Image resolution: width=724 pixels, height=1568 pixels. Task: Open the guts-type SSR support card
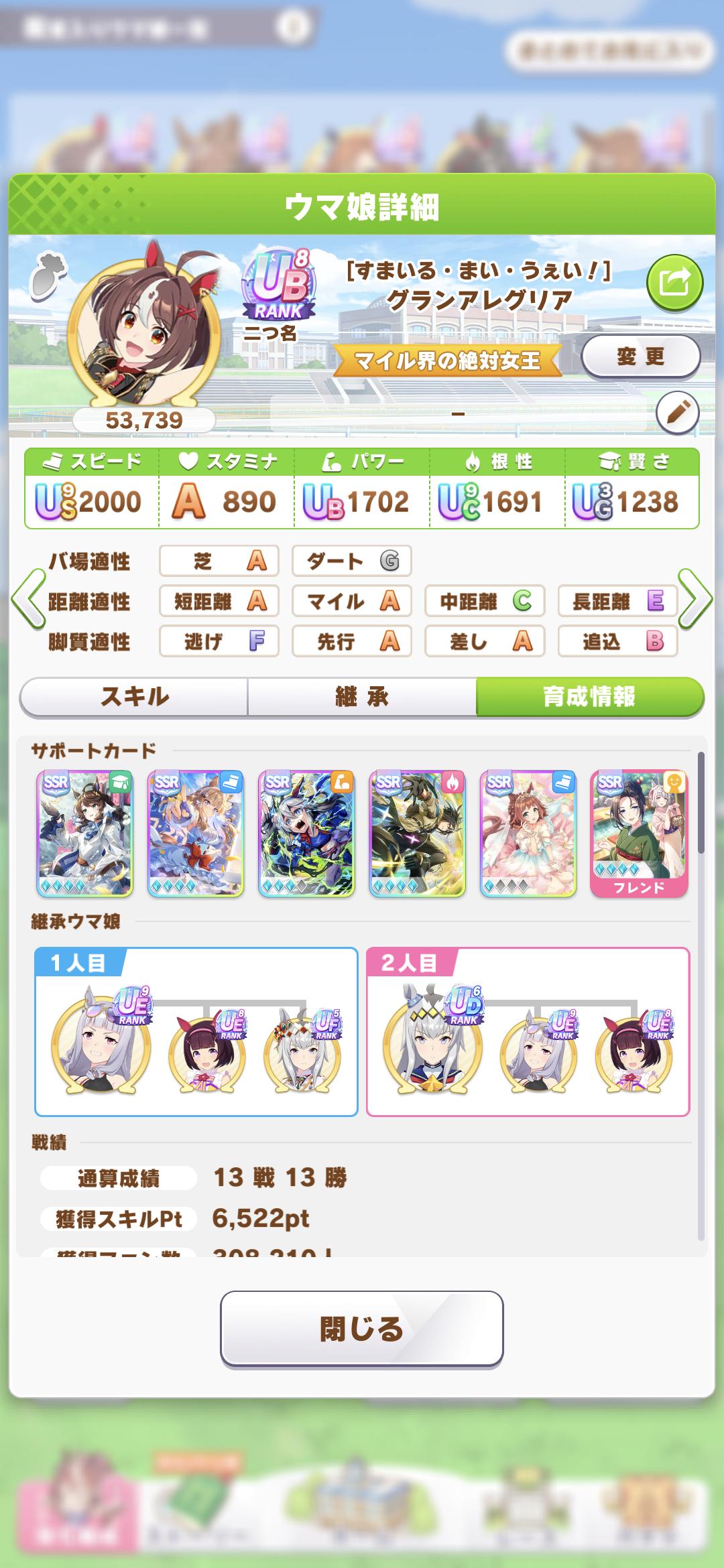(x=417, y=834)
